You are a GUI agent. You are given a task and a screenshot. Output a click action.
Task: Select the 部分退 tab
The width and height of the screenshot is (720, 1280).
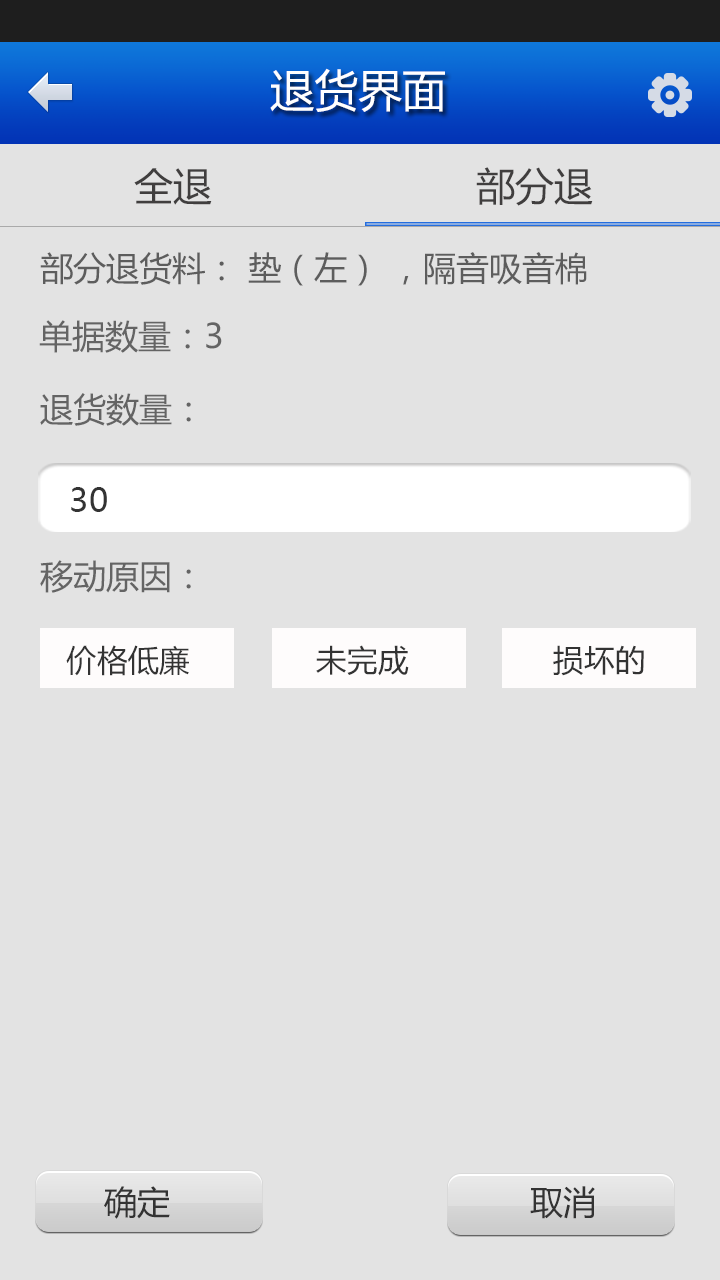535,187
